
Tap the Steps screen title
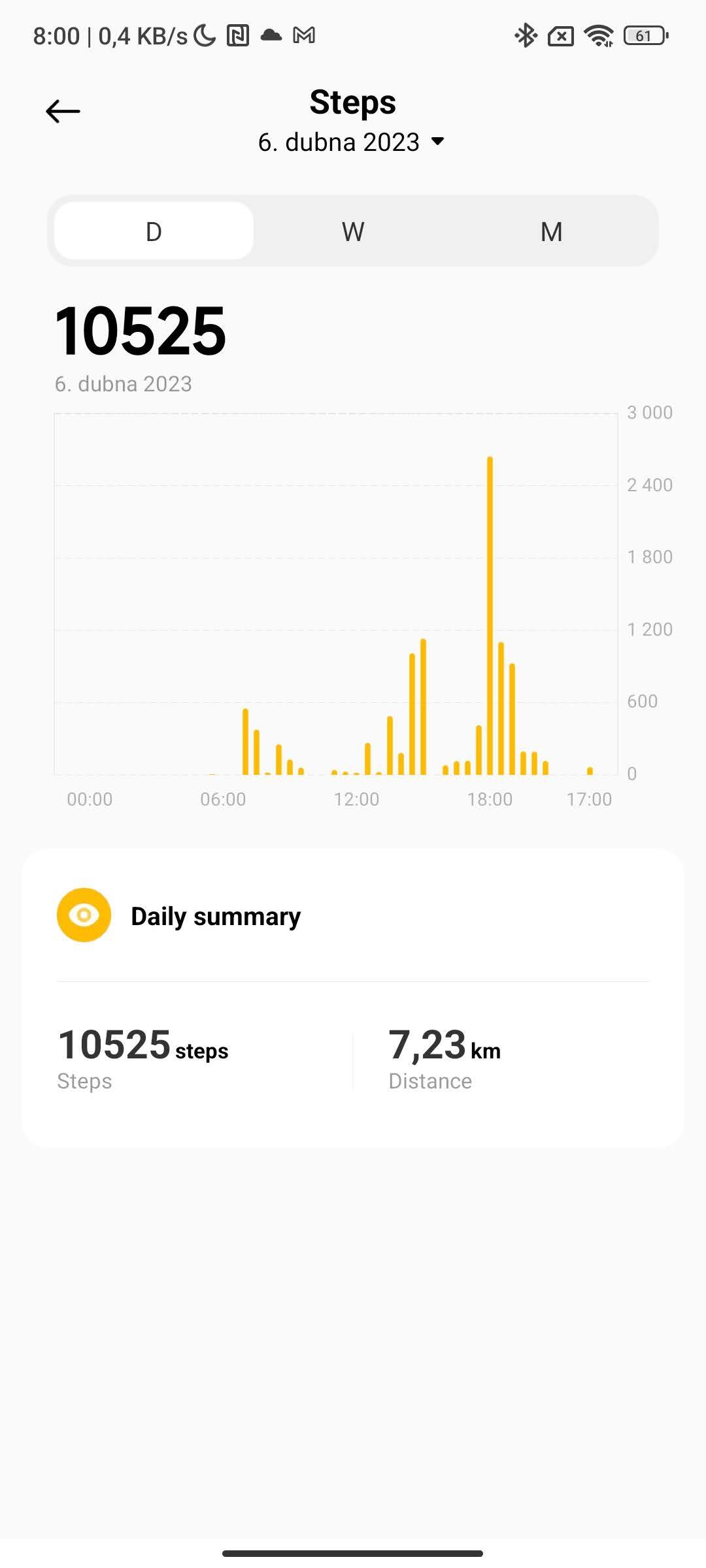352,102
